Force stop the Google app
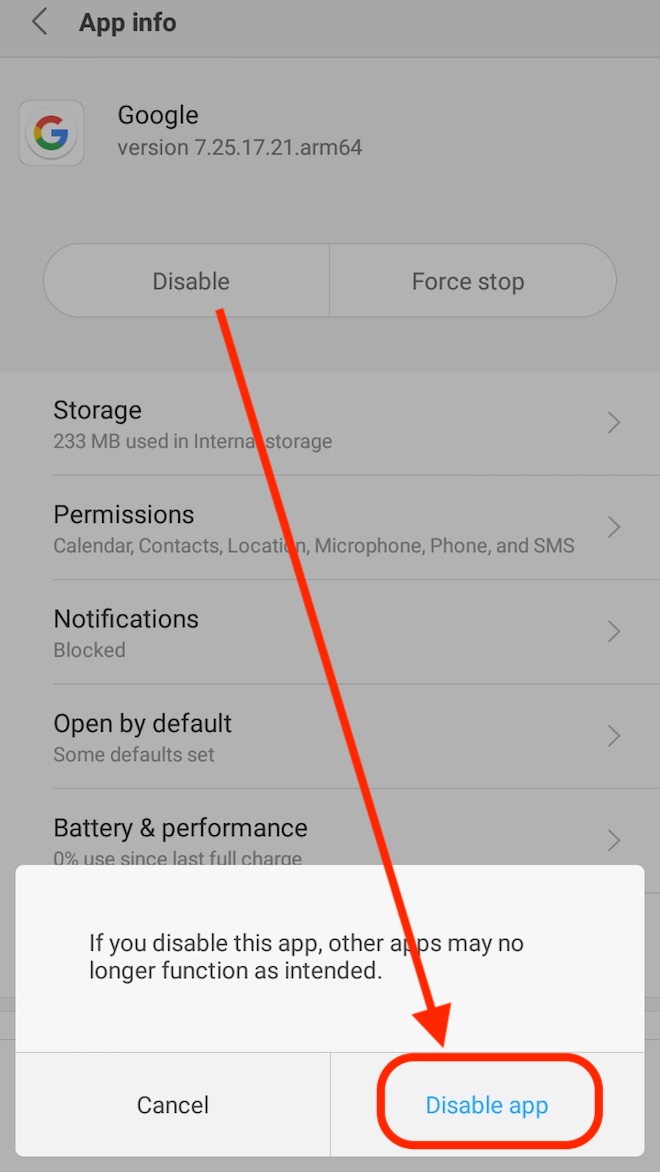The image size is (660, 1172). (x=468, y=282)
